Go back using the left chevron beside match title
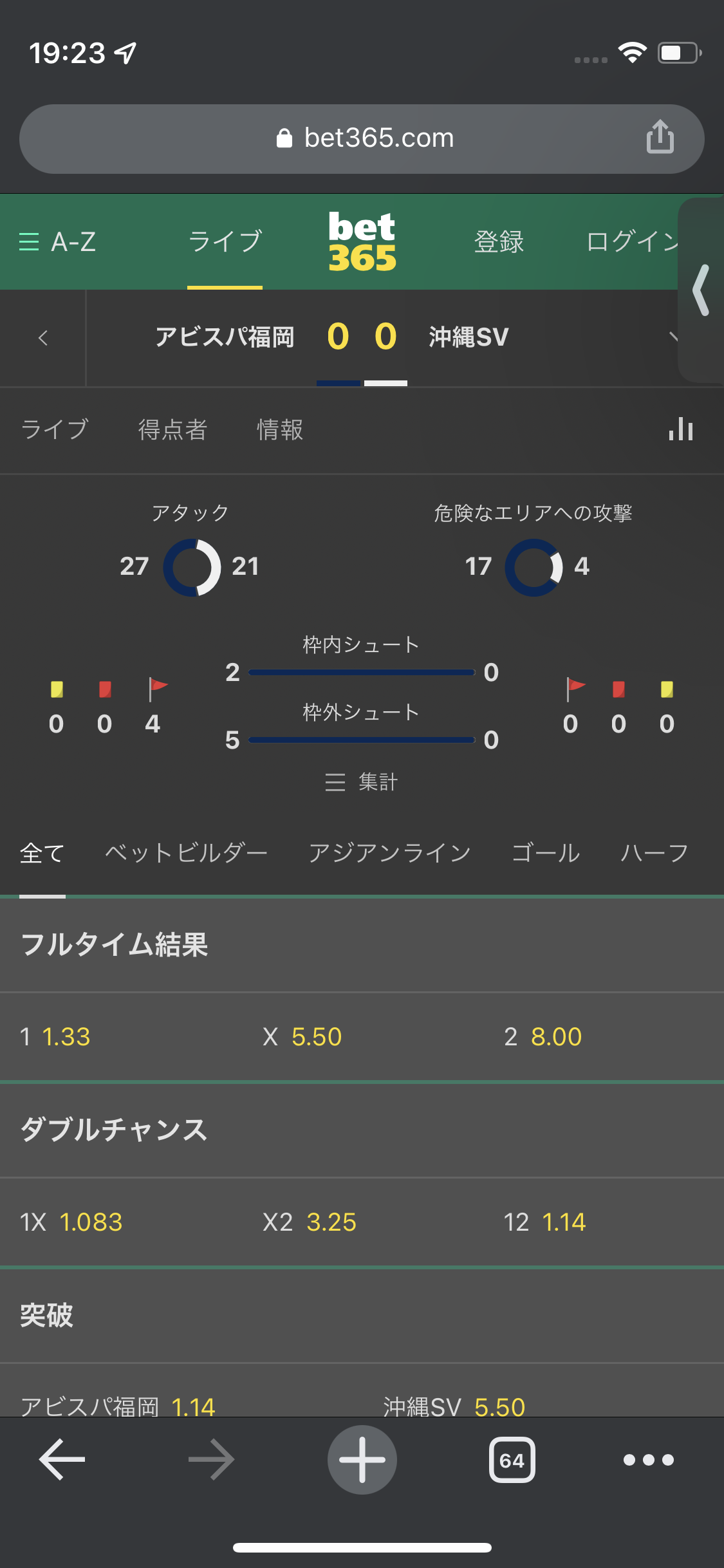The height and width of the screenshot is (1568, 724). pos(43,338)
